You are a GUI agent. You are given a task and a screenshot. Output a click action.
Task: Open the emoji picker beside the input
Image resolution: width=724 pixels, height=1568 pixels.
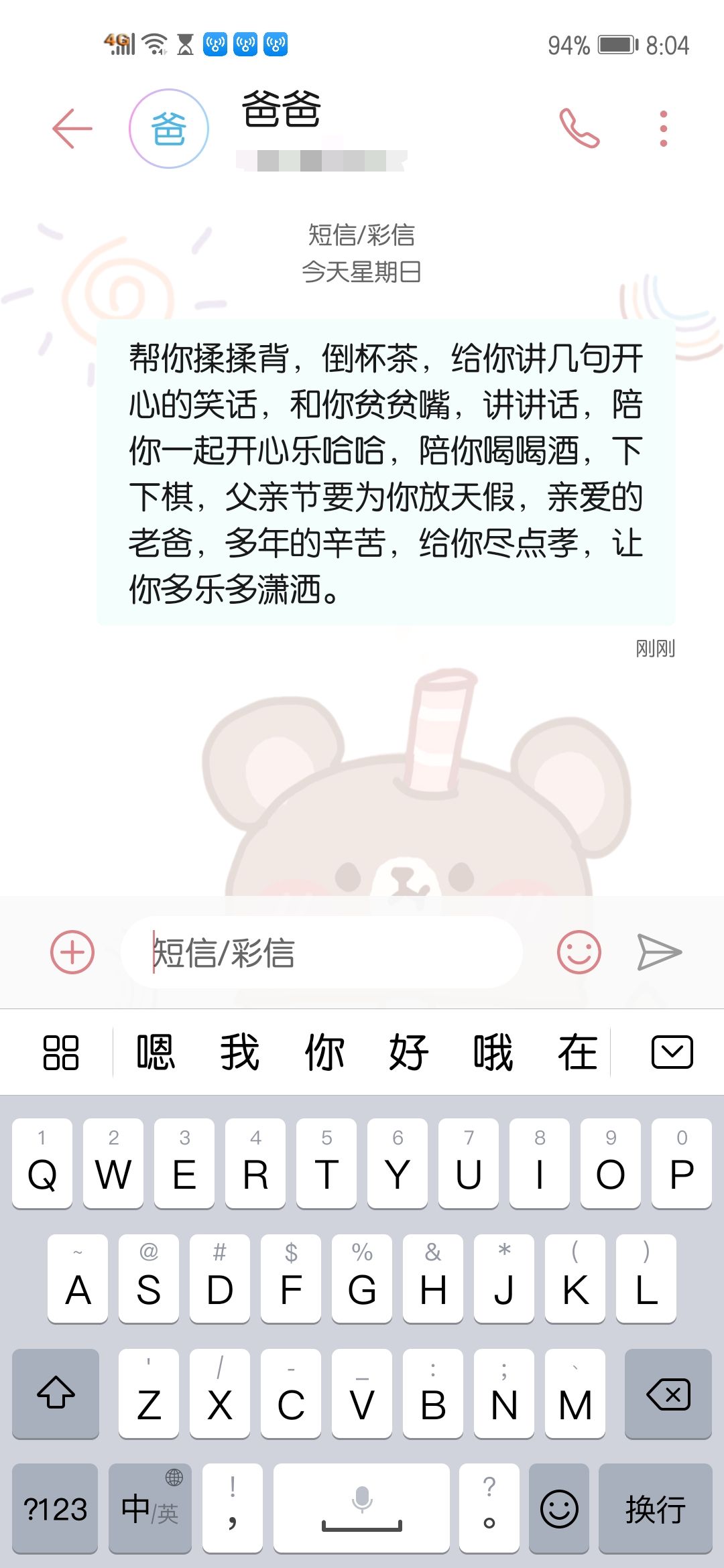(579, 952)
